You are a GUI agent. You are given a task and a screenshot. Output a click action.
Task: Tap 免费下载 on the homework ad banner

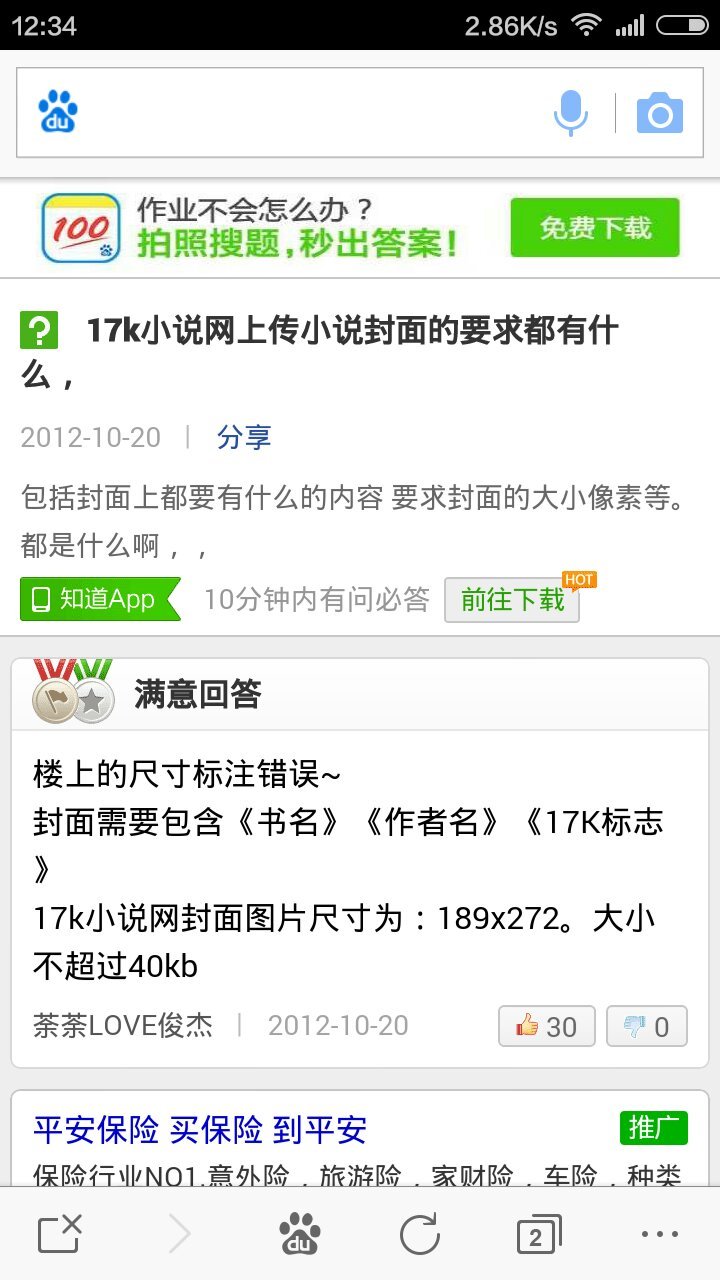coord(595,228)
